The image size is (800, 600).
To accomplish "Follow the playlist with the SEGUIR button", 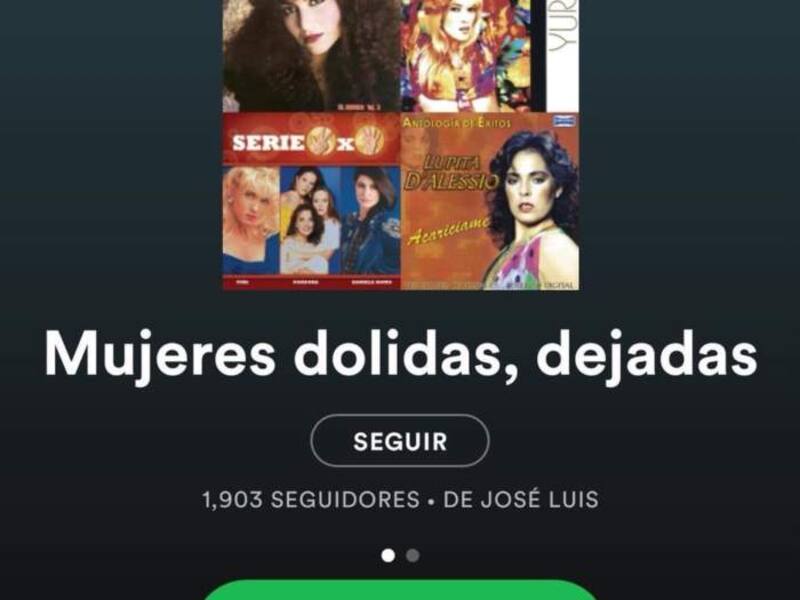I will 400,441.
